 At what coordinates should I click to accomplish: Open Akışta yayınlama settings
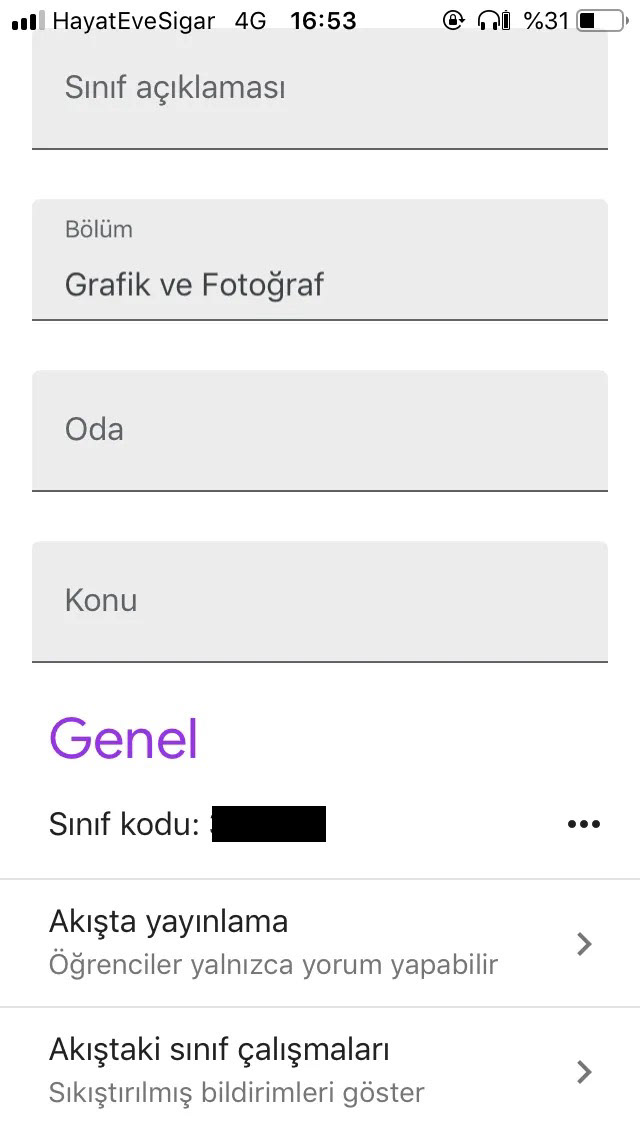320,943
